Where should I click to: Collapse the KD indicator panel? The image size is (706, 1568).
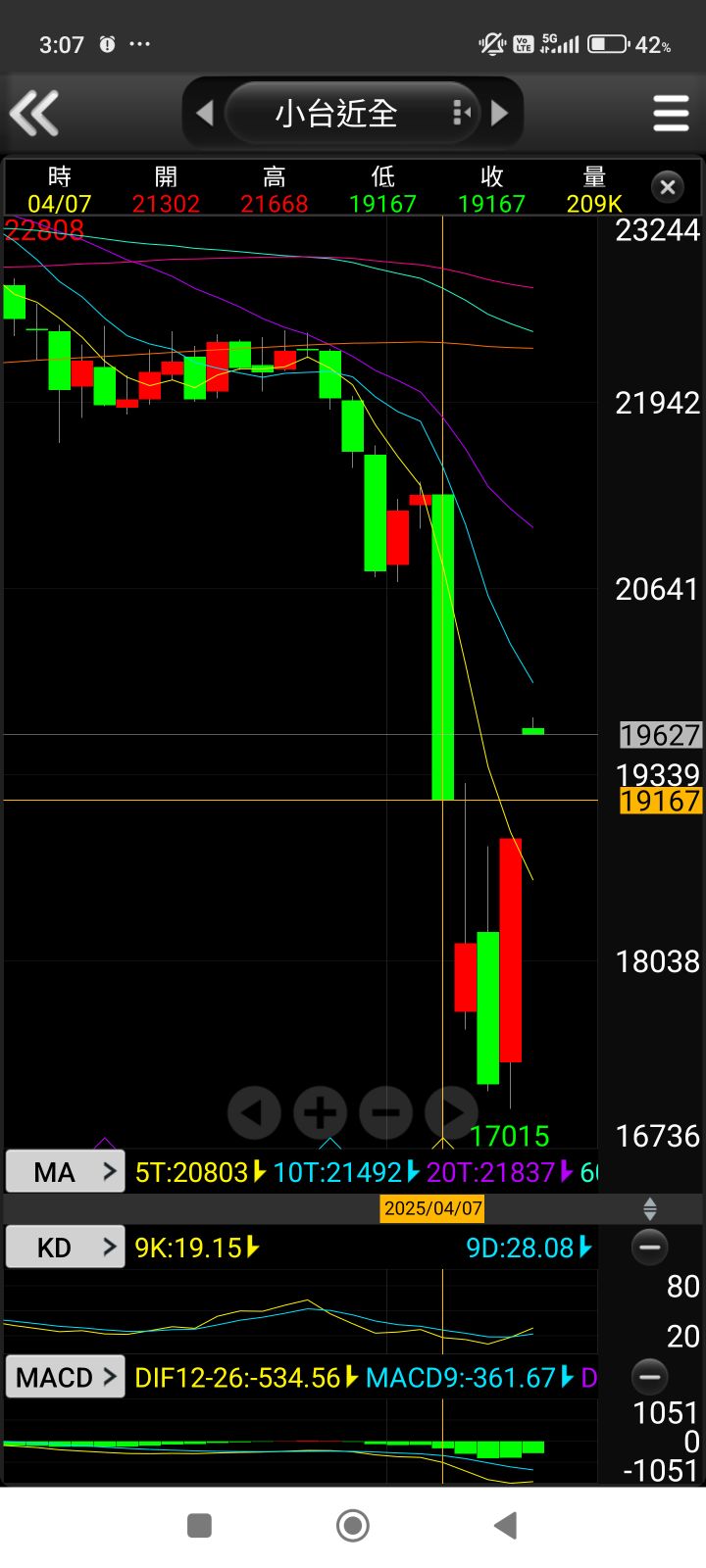[649, 1248]
